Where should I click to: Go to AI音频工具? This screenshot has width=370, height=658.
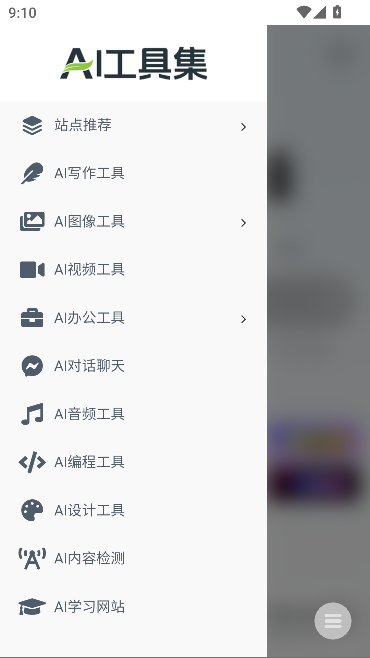pos(133,414)
